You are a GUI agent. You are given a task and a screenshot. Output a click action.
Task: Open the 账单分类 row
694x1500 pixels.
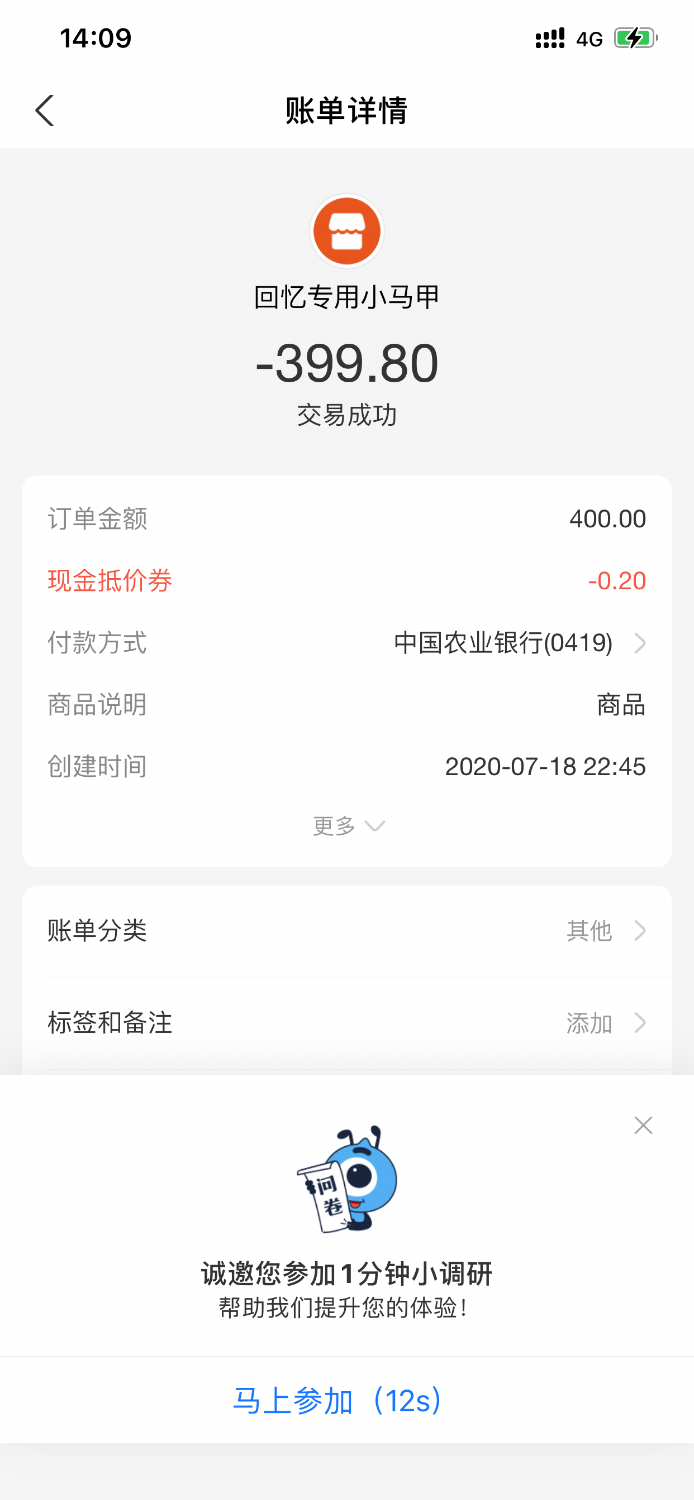(346, 931)
